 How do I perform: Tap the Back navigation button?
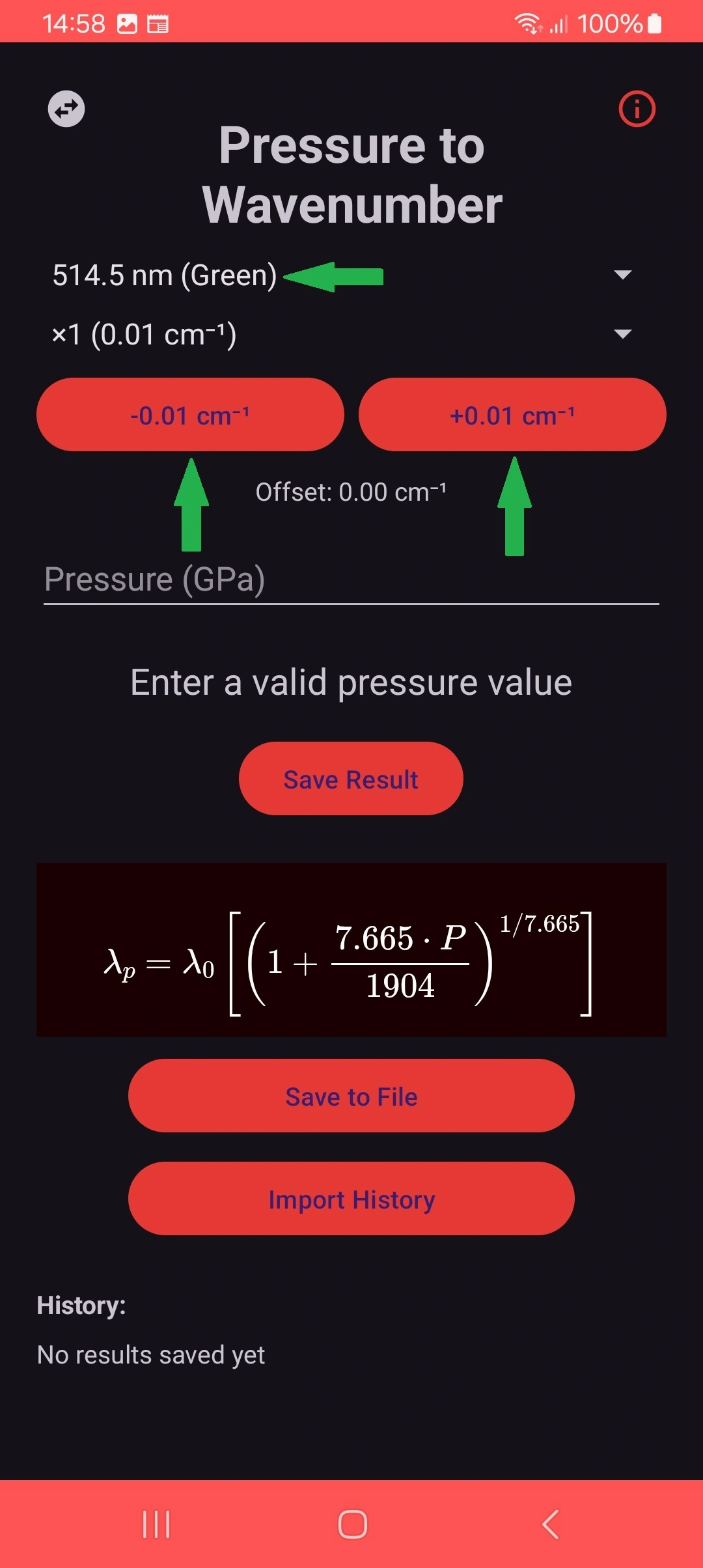(x=550, y=1524)
